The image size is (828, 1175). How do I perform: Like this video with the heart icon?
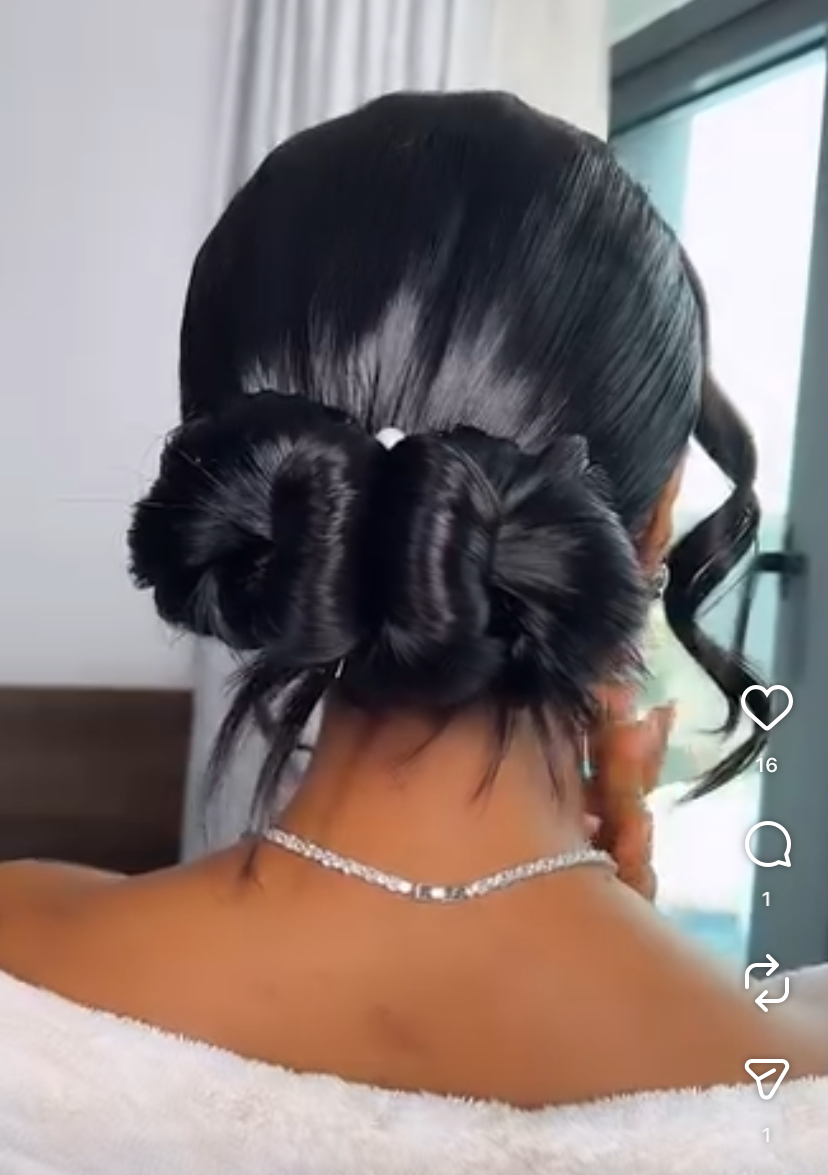click(x=766, y=708)
